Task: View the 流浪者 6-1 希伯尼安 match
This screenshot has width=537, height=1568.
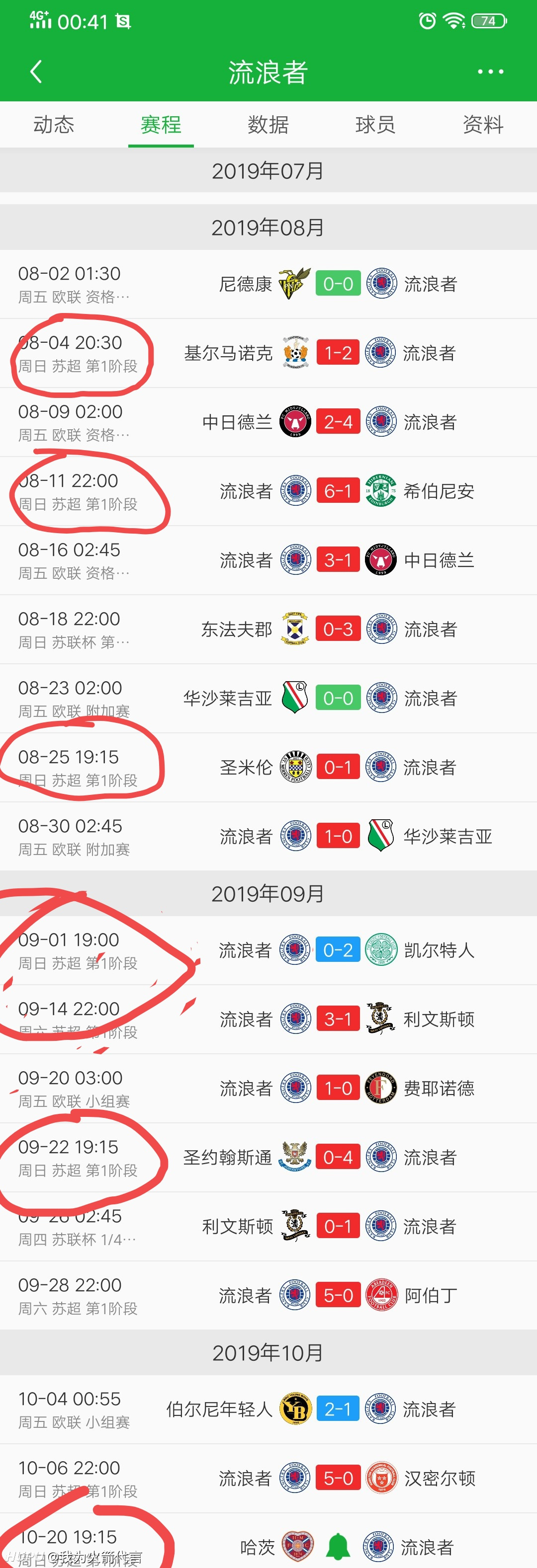Action: 338,491
